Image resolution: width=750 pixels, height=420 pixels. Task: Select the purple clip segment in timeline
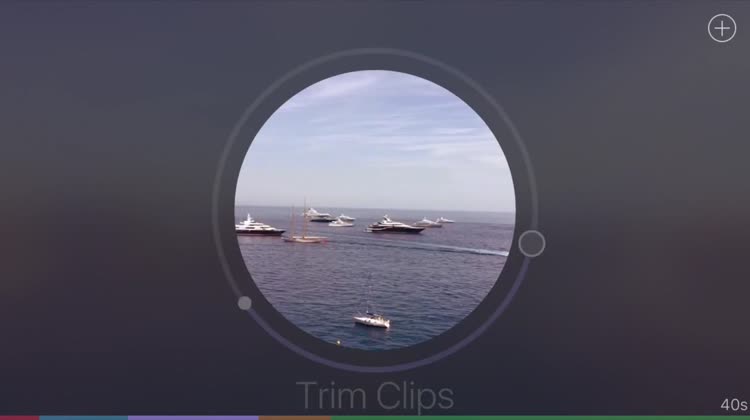tap(192, 417)
